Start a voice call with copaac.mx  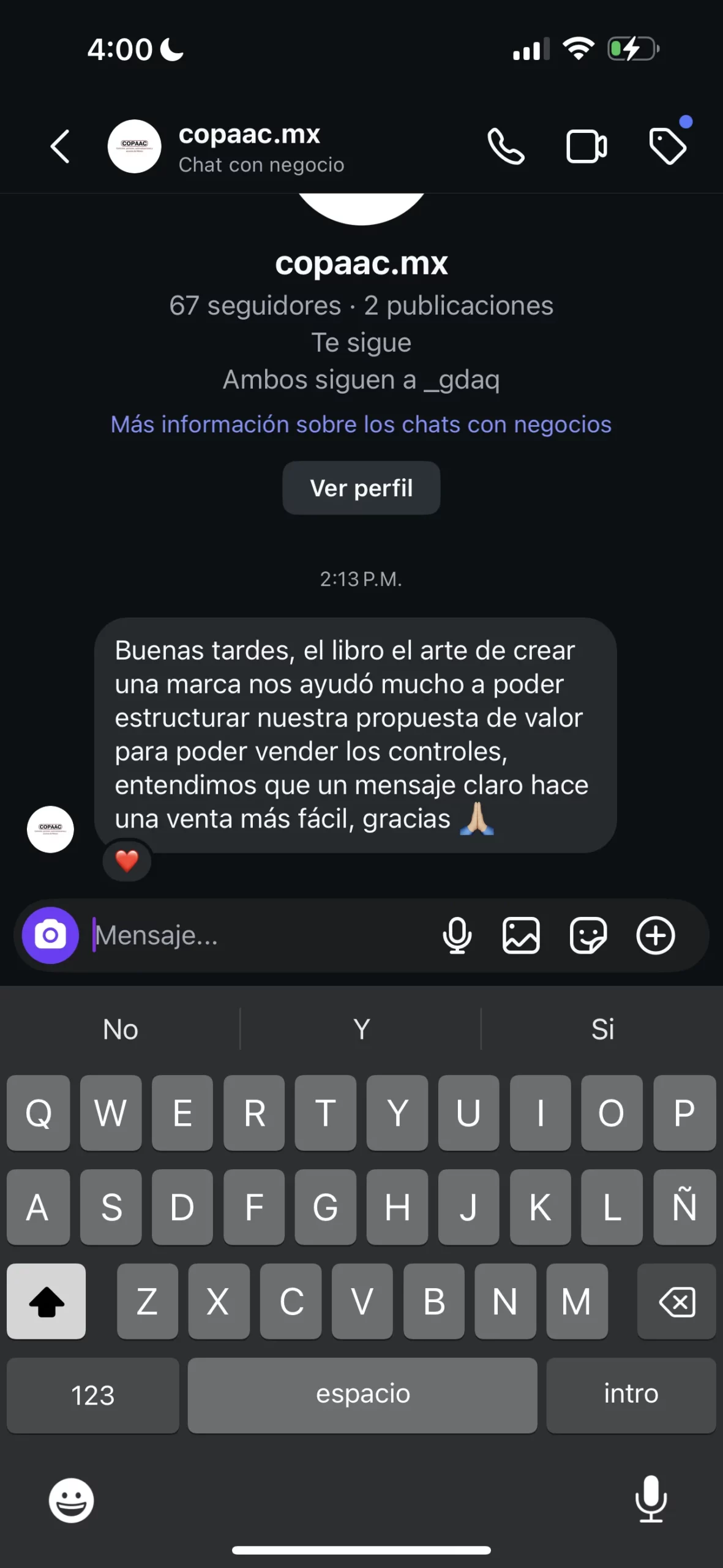(506, 146)
